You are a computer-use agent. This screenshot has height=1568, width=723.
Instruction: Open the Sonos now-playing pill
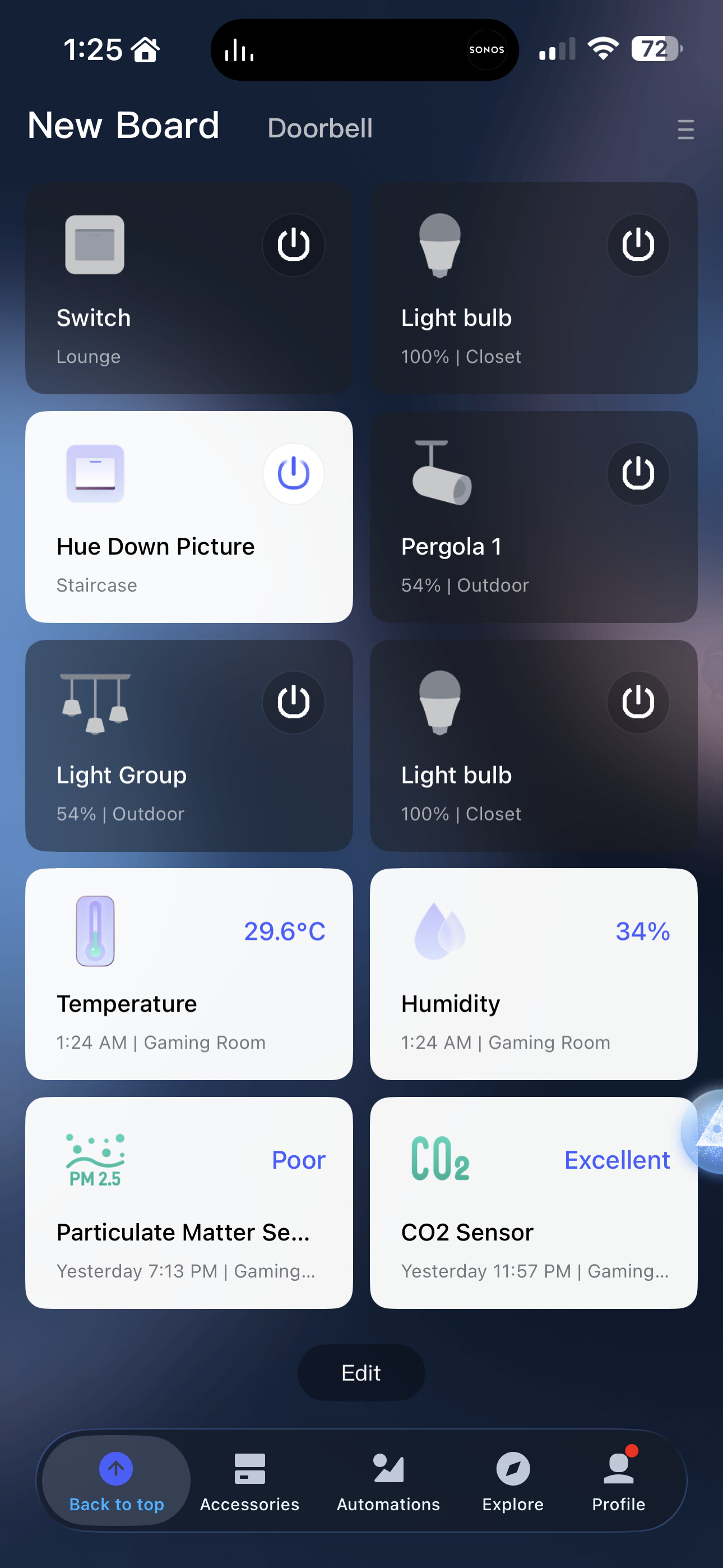[364, 50]
